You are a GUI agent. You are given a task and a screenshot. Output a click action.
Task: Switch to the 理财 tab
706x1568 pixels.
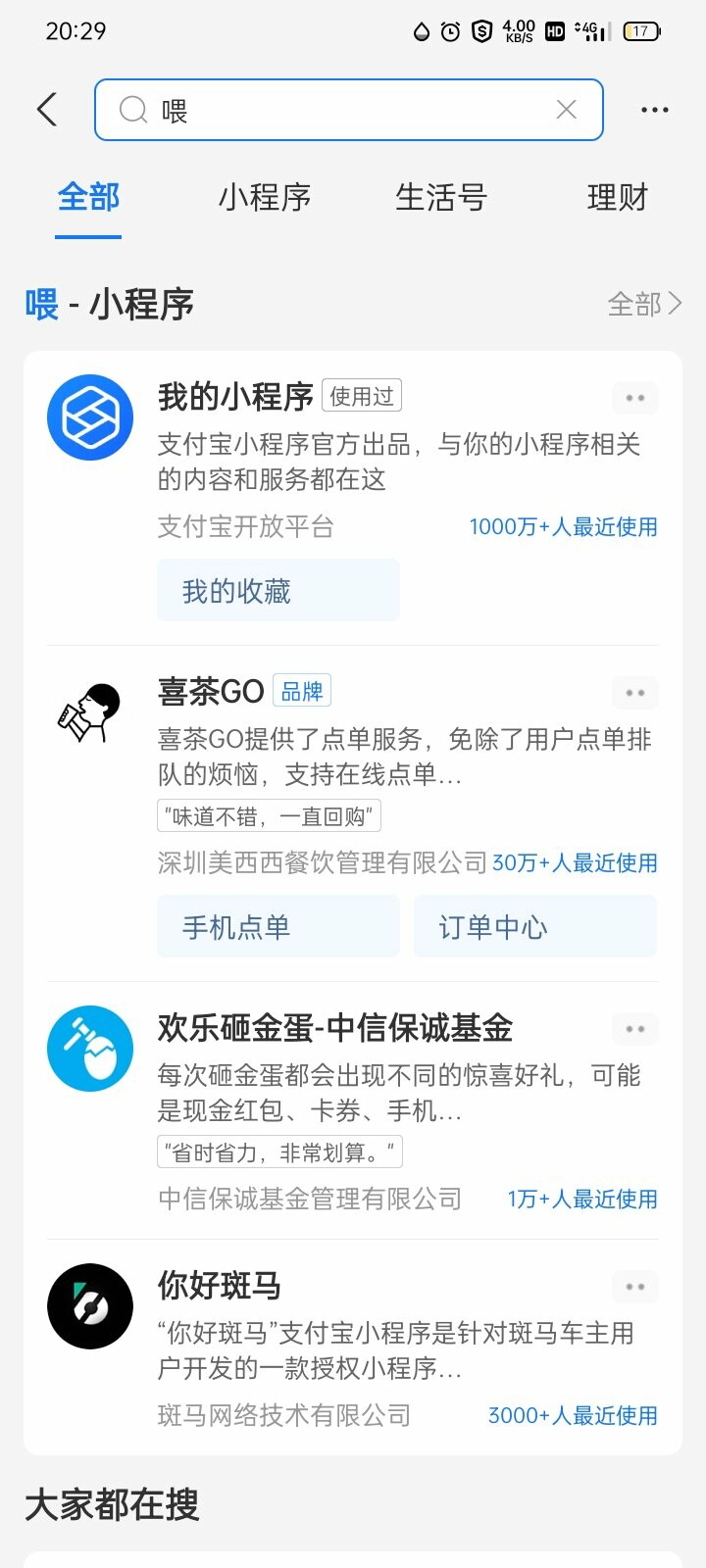pos(618,197)
